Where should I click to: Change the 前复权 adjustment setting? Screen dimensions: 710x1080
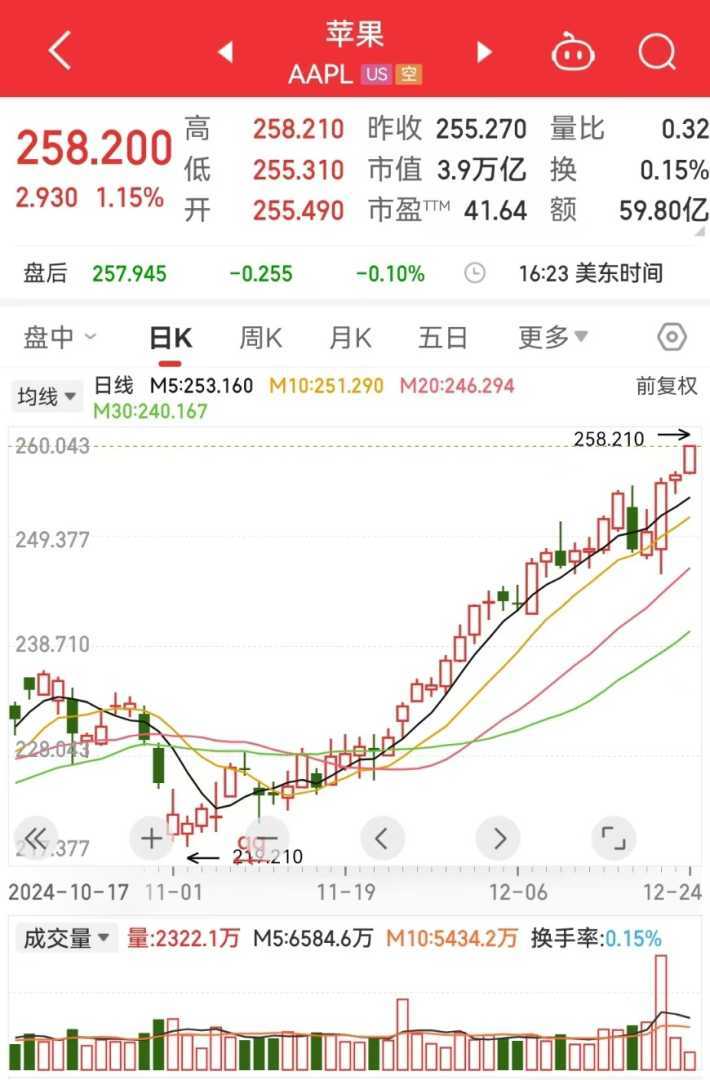[x=666, y=386]
